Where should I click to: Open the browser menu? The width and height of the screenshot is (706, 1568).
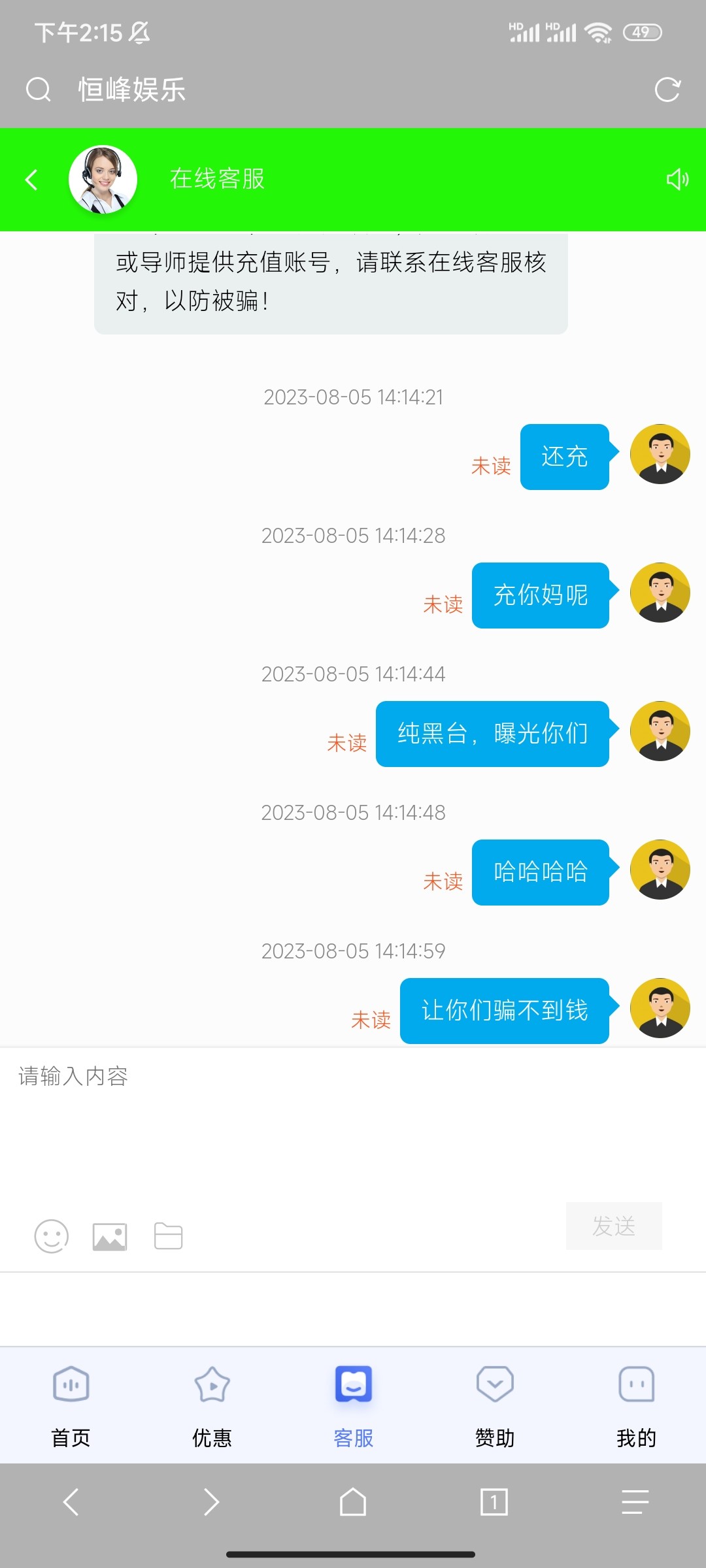(635, 1502)
